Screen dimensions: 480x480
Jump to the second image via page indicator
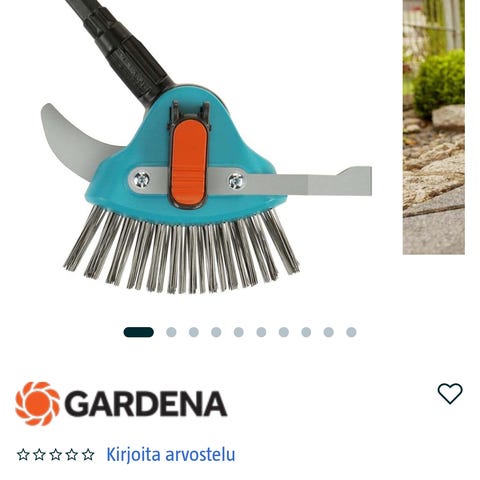[x=171, y=332]
